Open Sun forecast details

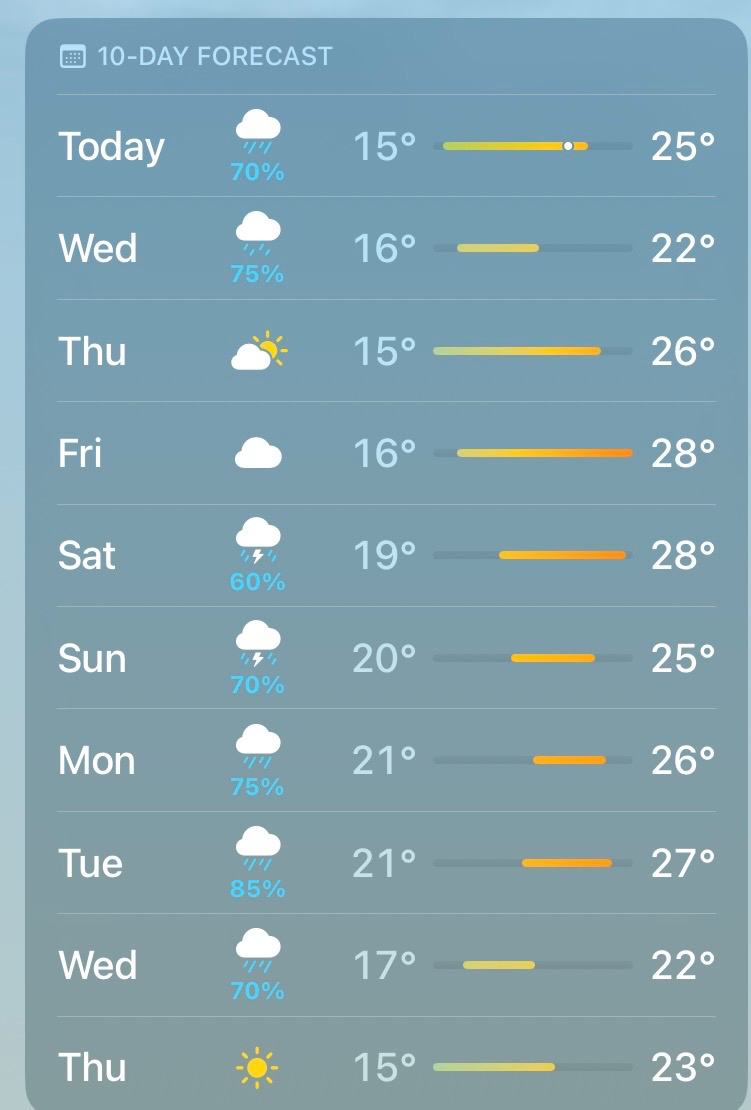click(x=386, y=659)
